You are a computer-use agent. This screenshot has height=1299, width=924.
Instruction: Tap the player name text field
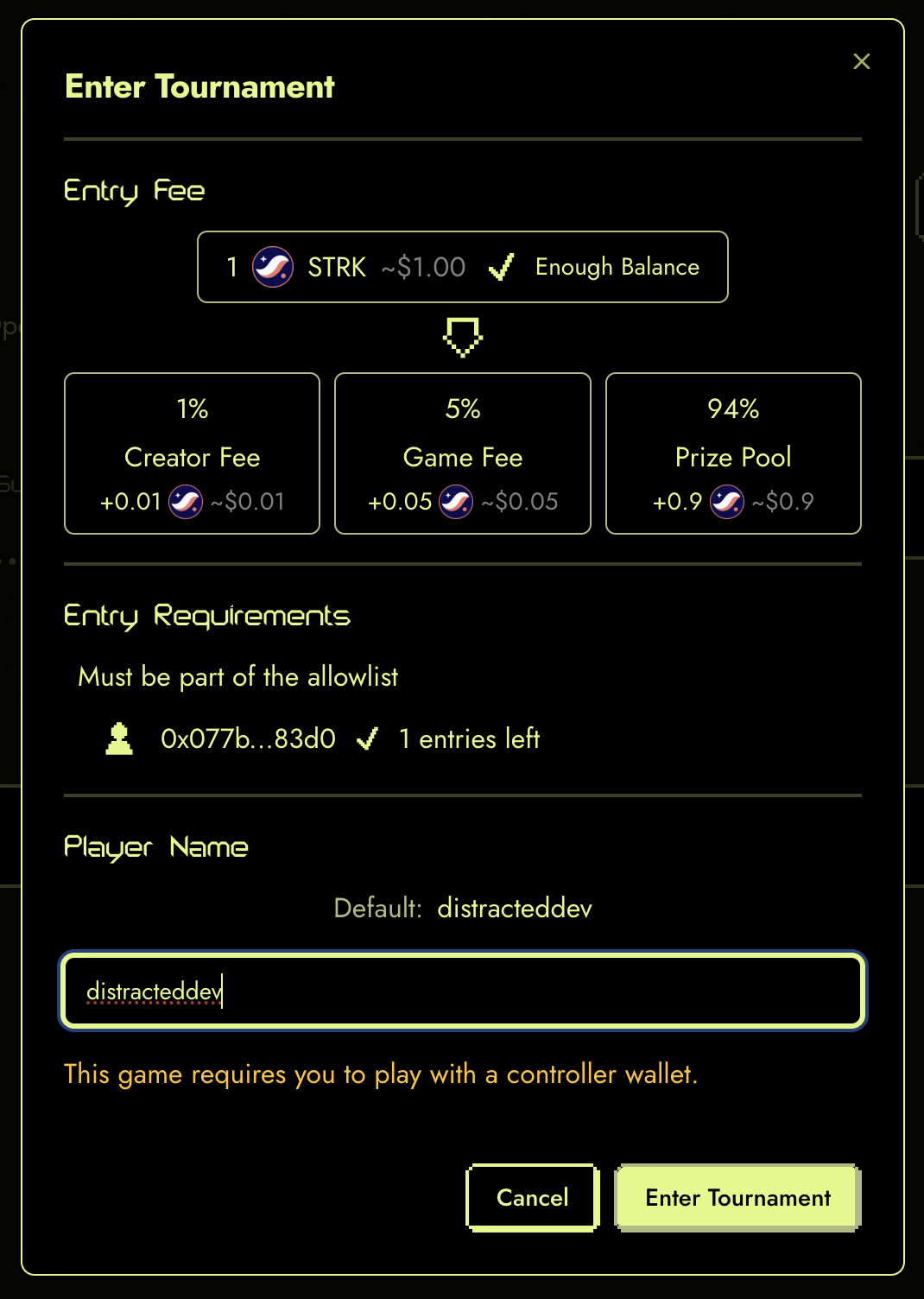(463, 991)
